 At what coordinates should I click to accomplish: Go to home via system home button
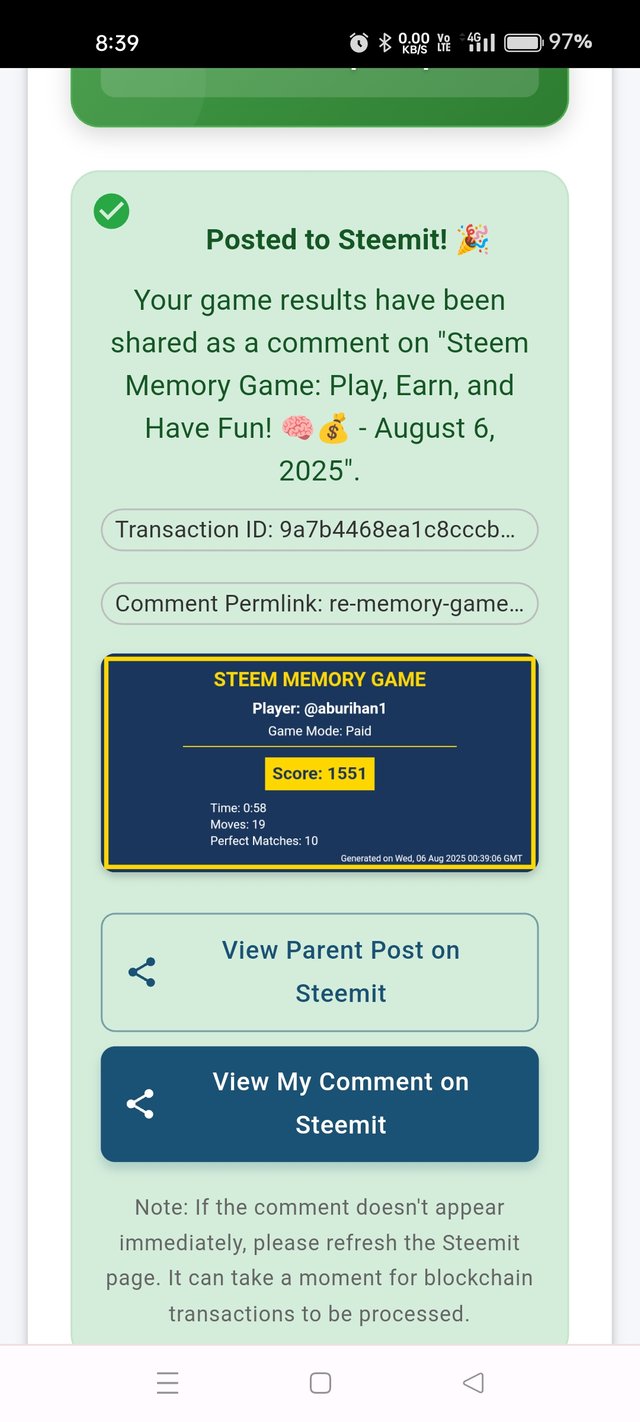pos(320,1383)
